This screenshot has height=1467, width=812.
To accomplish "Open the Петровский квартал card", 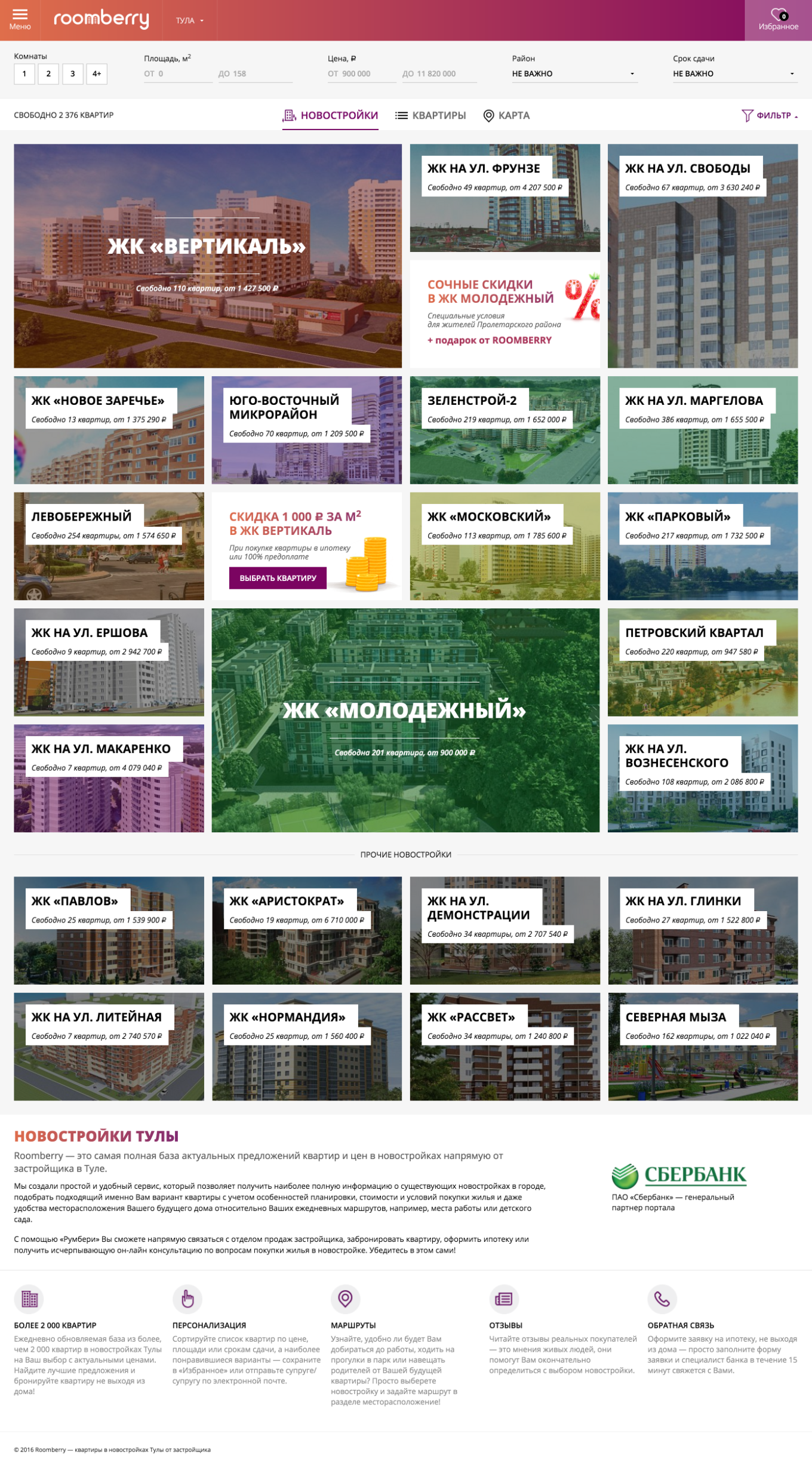I will [x=702, y=662].
